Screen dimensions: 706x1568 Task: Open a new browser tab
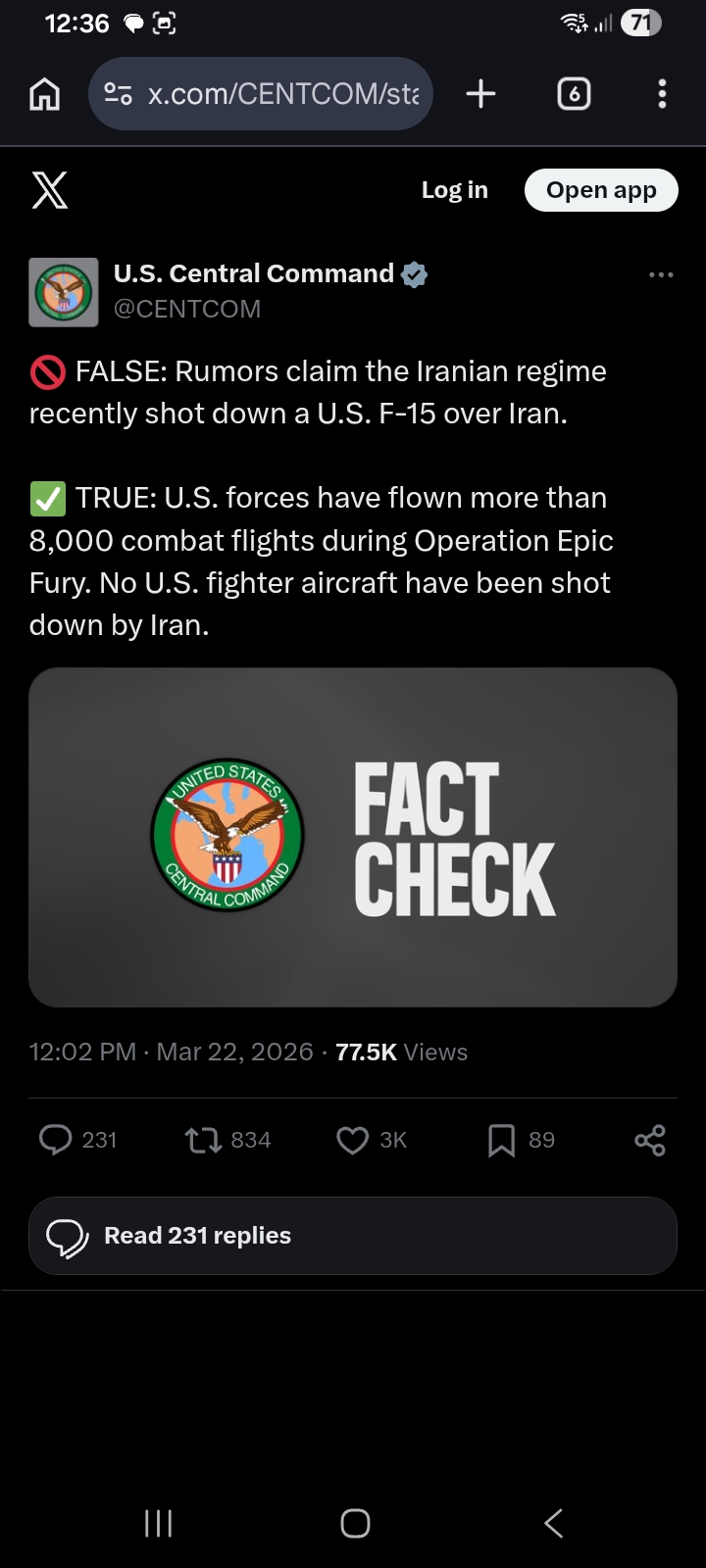point(480,94)
